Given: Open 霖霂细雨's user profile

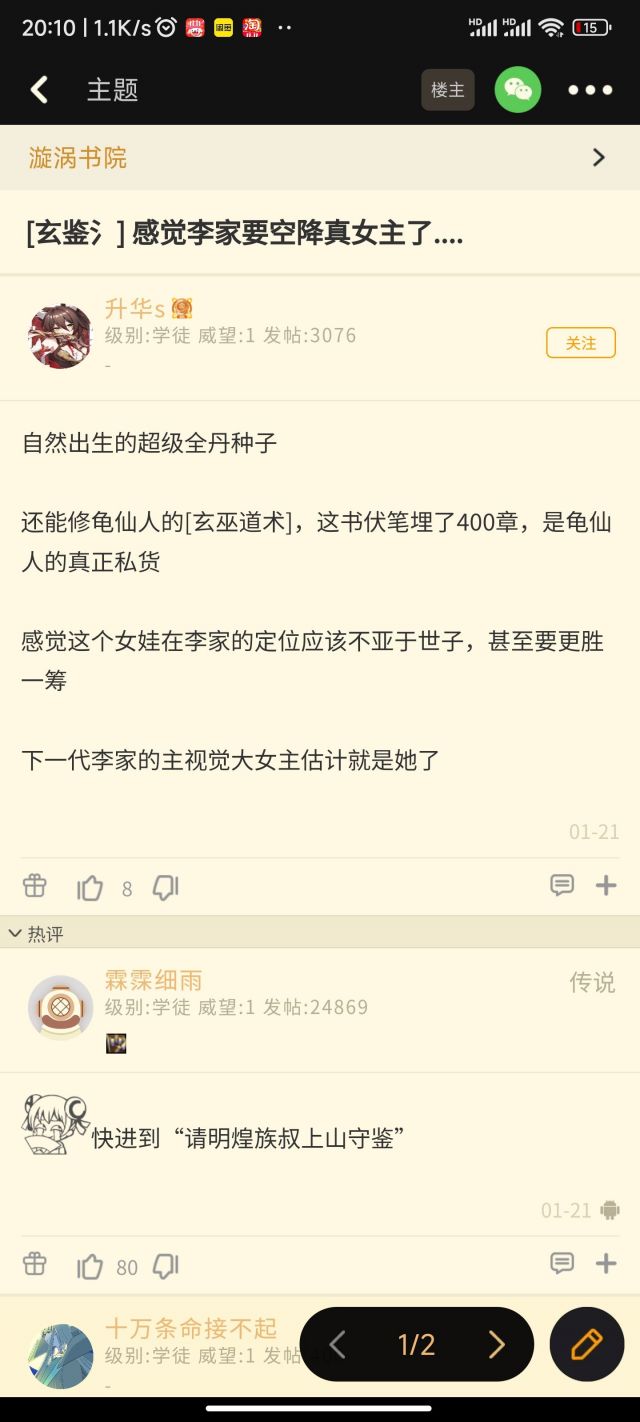Looking at the screenshot, I should (60, 1007).
